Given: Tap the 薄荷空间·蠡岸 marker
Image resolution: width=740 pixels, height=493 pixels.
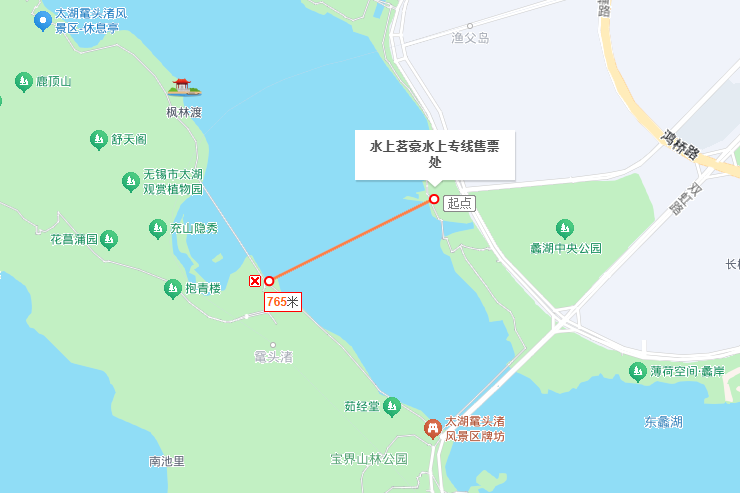Looking at the screenshot, I should pos(638,372).
